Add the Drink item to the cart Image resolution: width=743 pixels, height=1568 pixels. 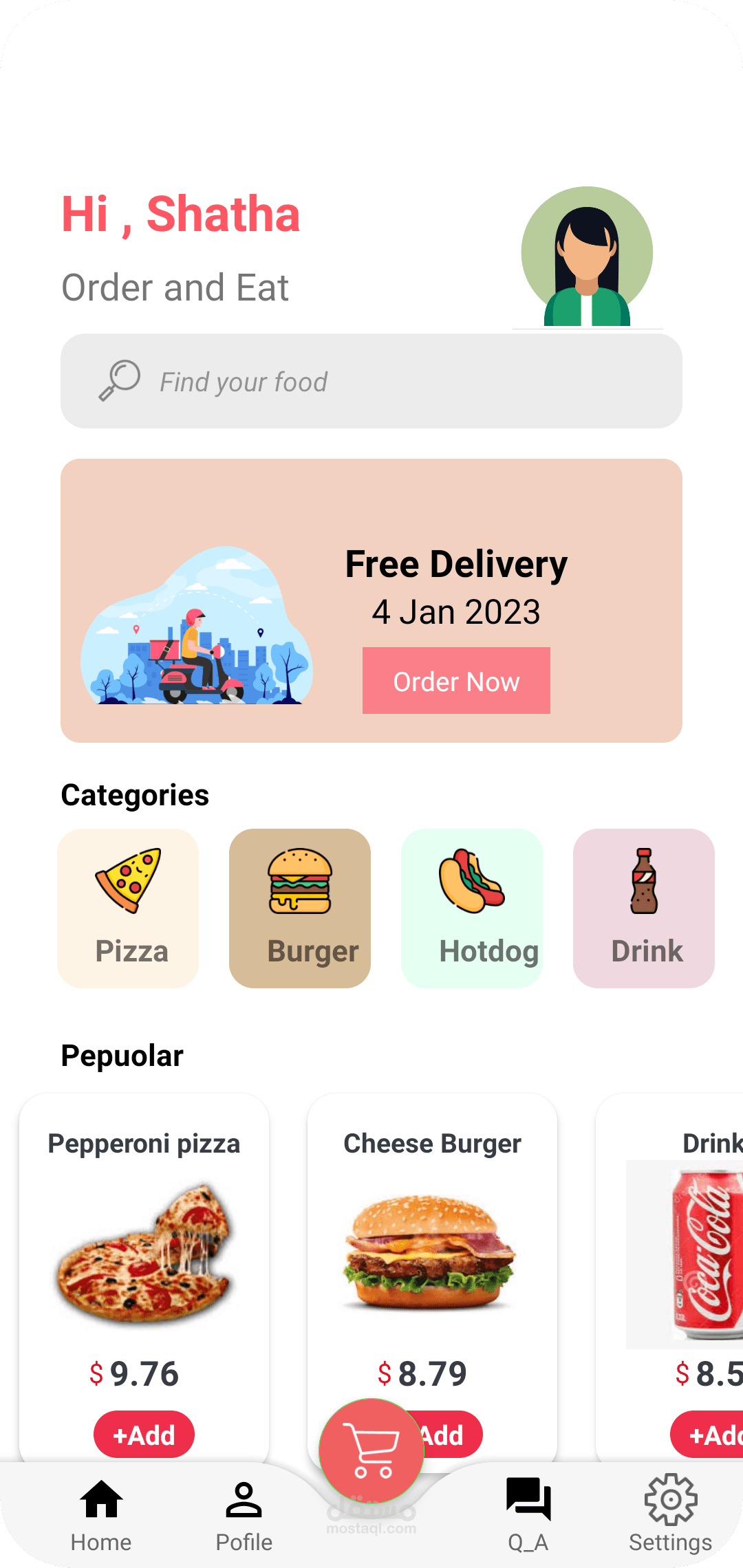pos(709,1434)
